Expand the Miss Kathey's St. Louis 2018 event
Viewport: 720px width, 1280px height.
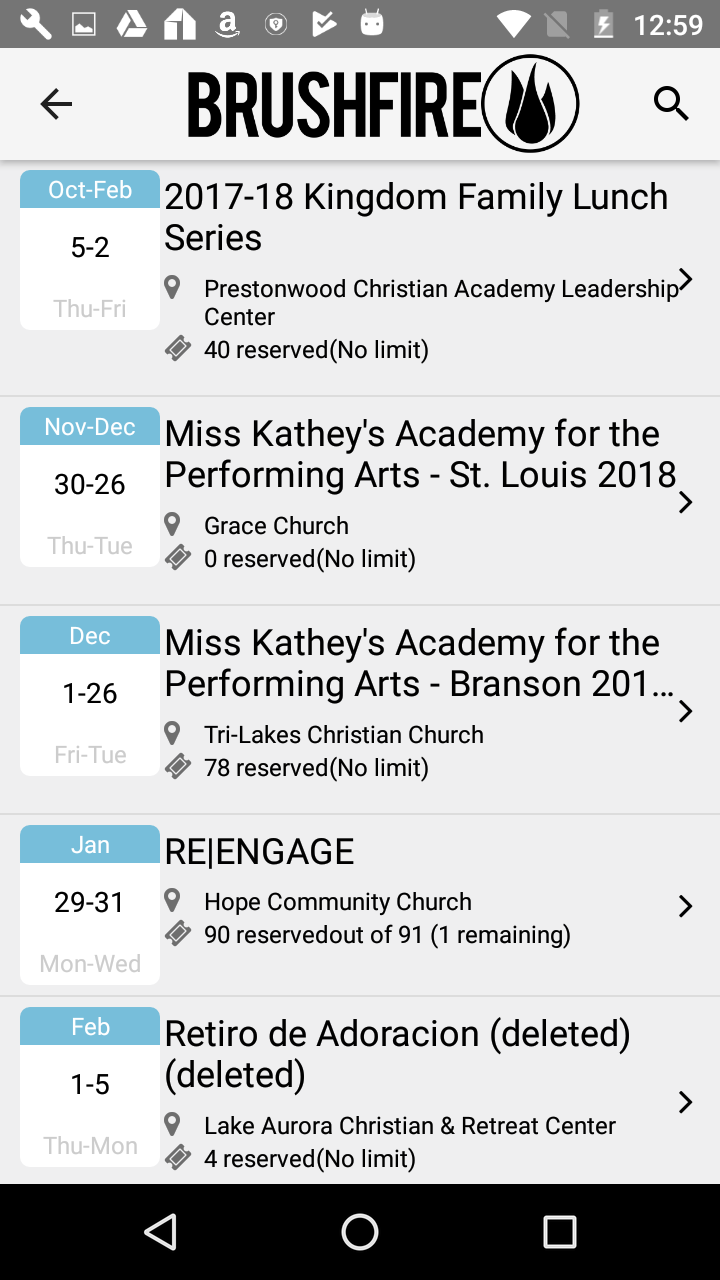686,503
